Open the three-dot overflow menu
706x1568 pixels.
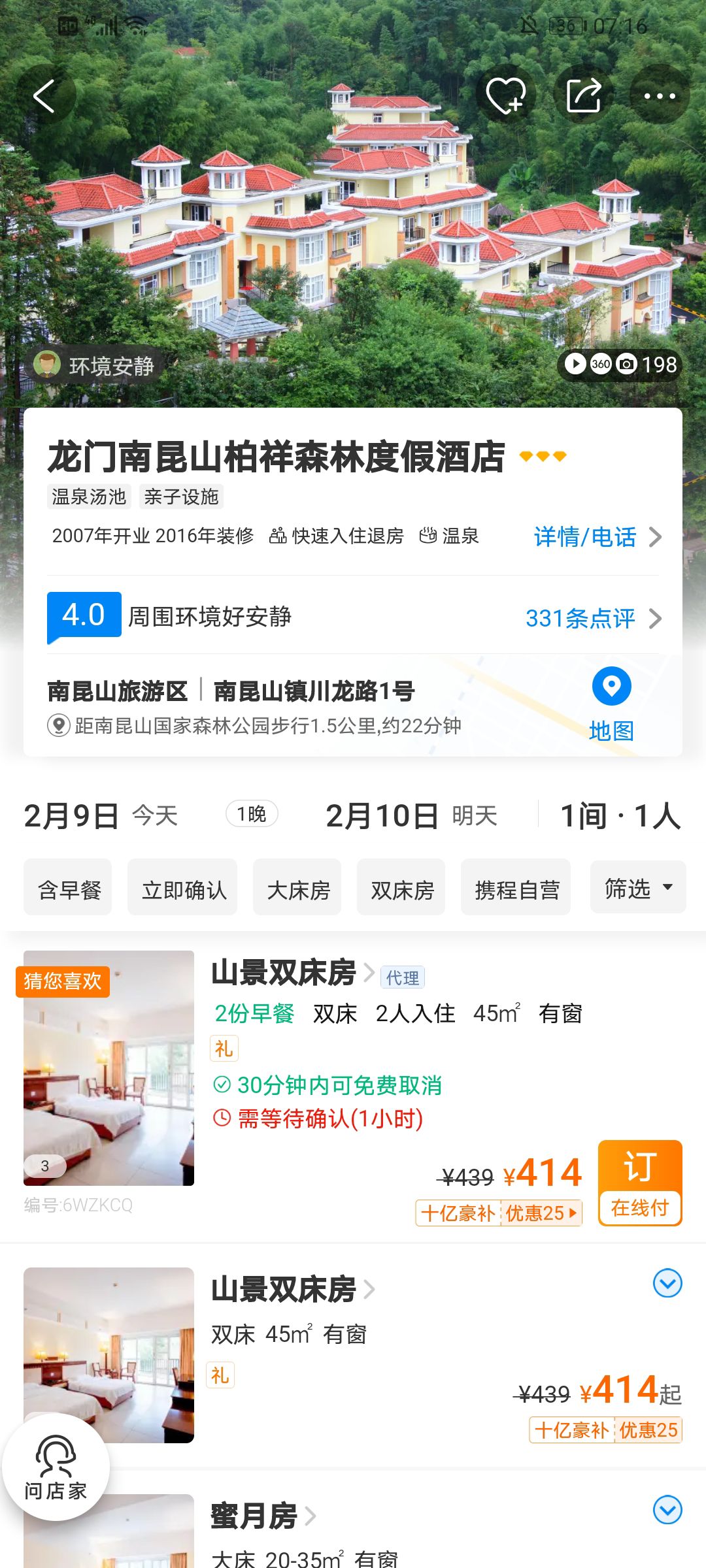coord(660,96)
